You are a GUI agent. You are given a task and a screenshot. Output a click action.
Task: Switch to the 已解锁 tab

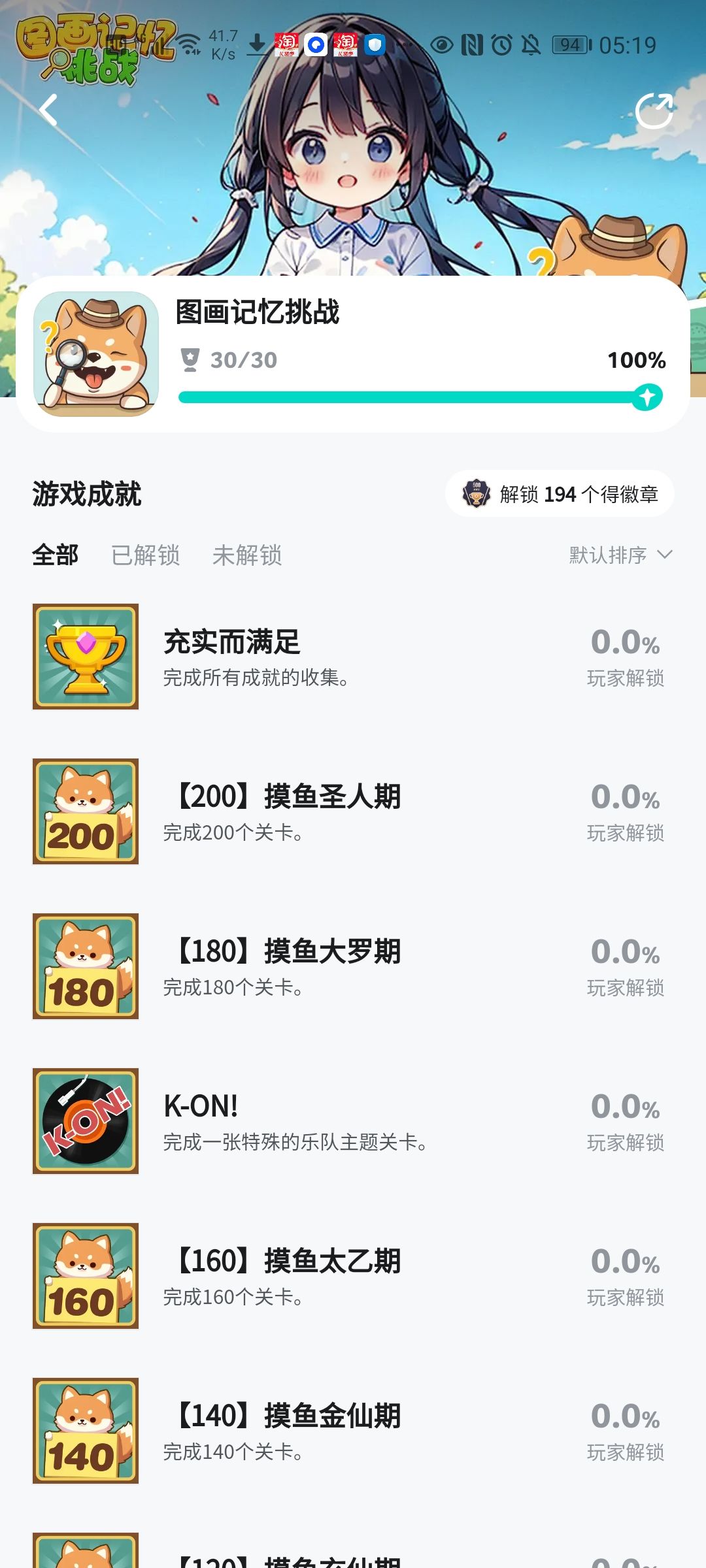pyautogui.click(x=146, y=555)
